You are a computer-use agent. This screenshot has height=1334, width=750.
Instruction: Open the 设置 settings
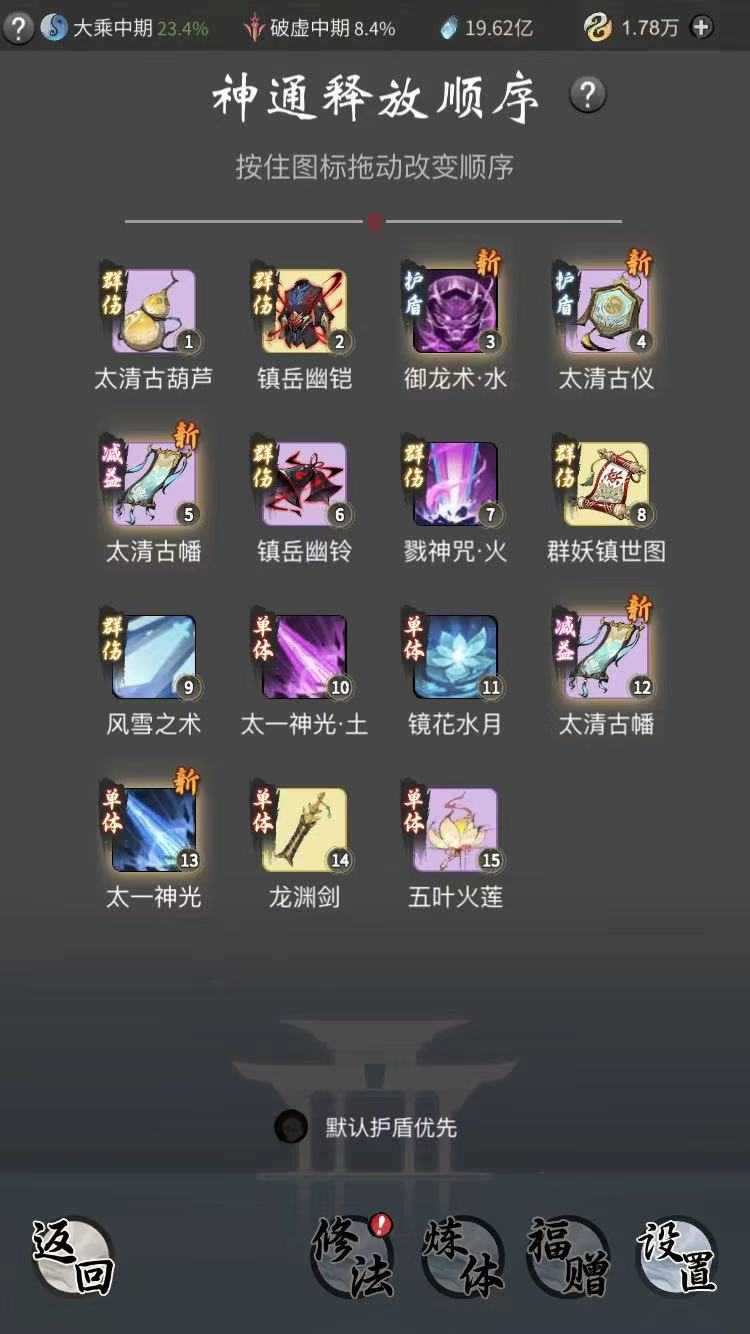tap(677, 1257)
